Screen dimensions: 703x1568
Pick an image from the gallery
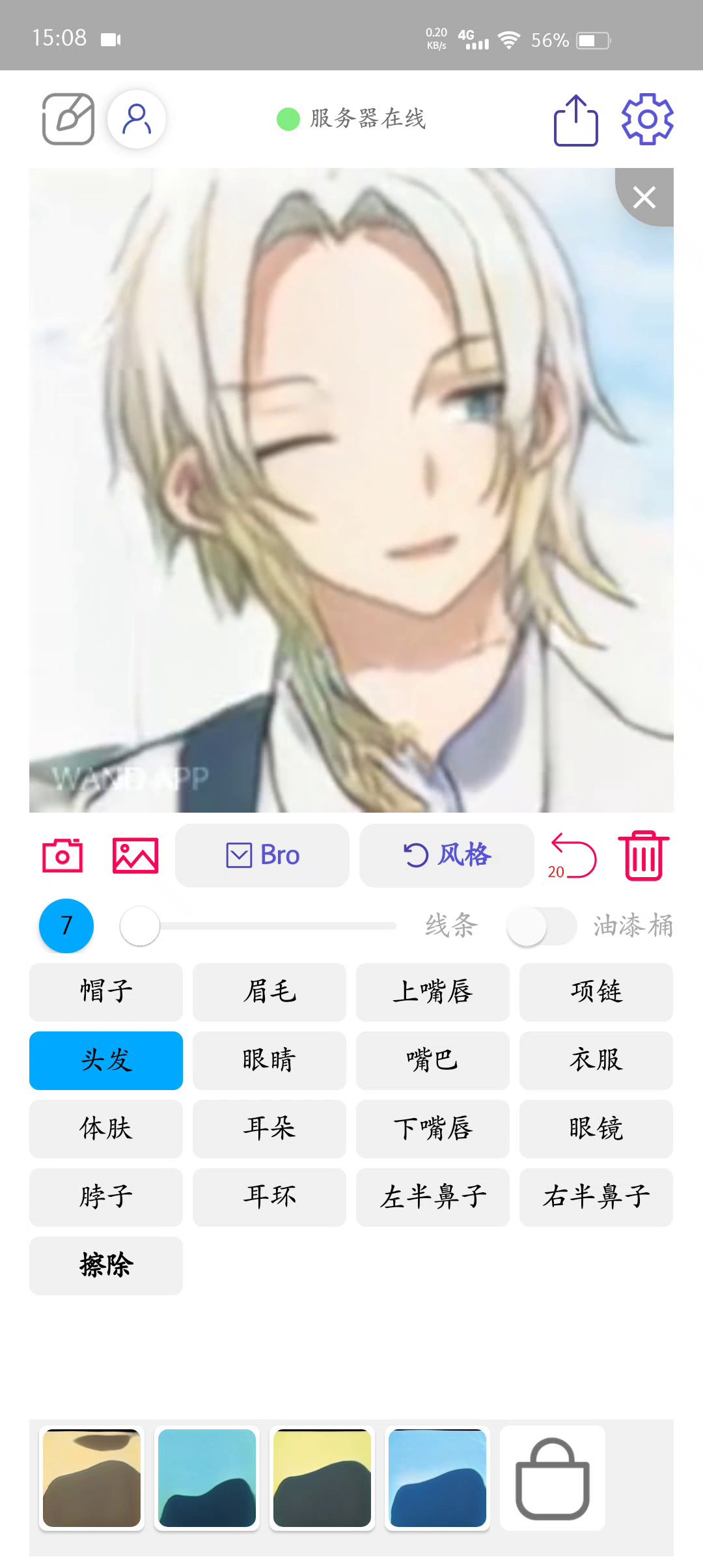(x=135, y=855)
